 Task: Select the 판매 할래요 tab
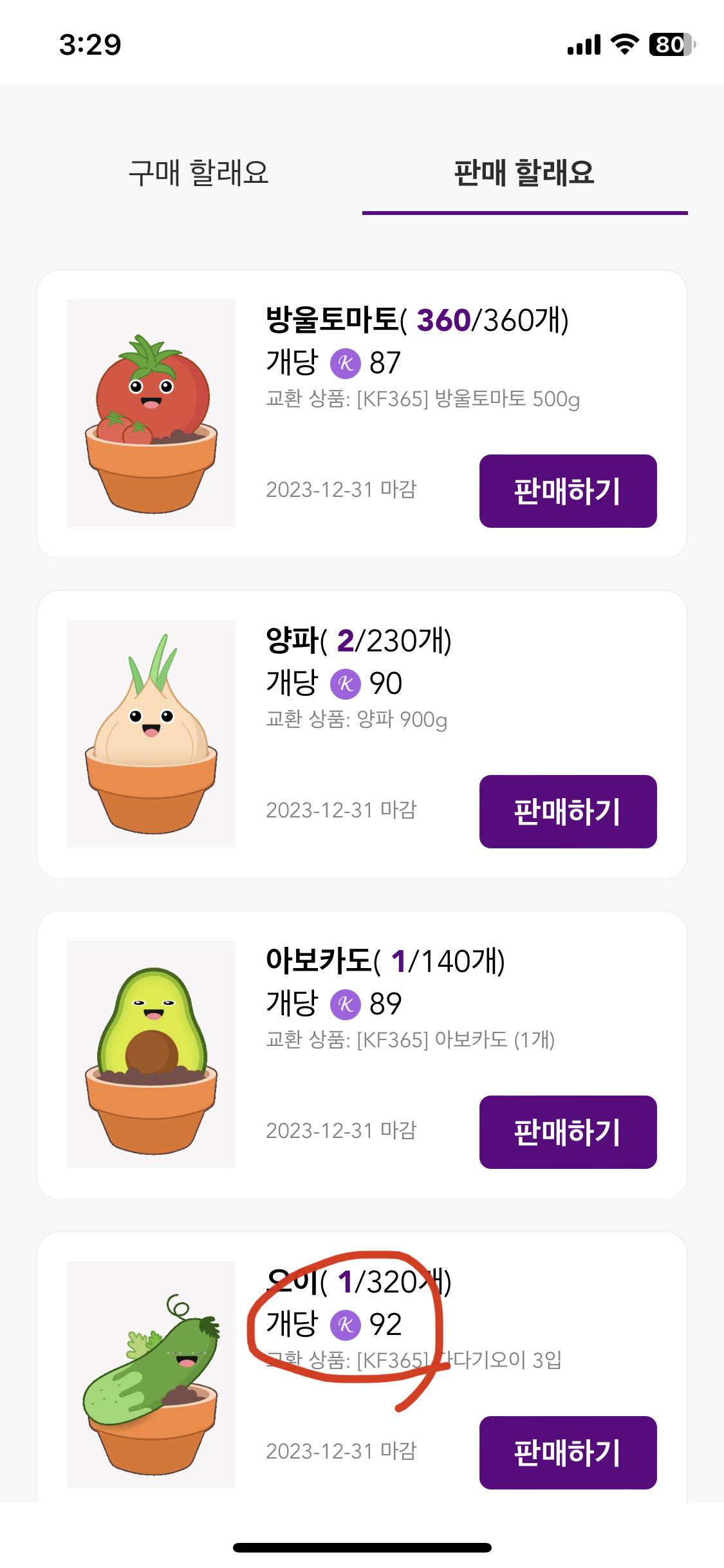524,173
